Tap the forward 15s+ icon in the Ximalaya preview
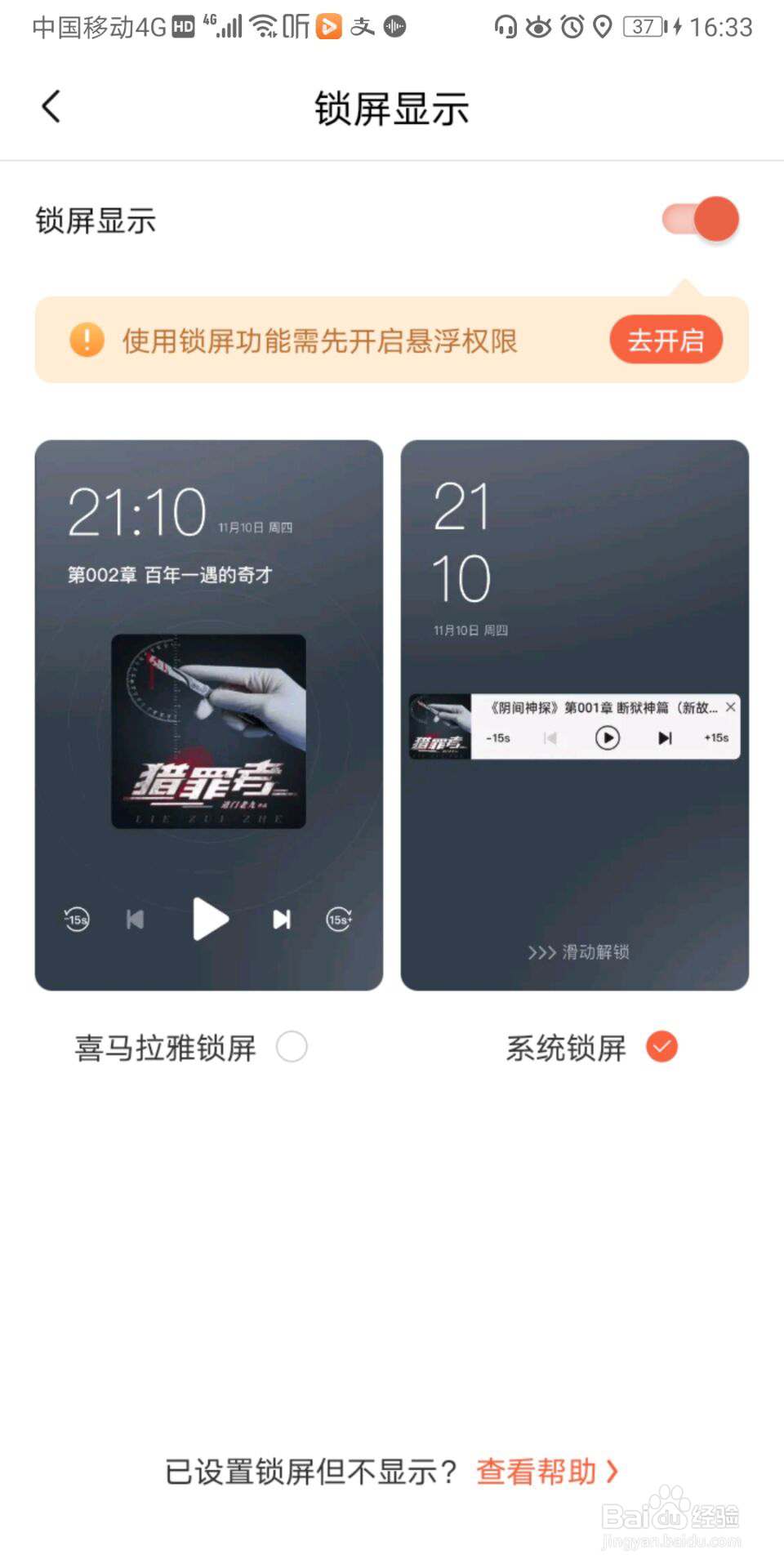 coord(337,919)
